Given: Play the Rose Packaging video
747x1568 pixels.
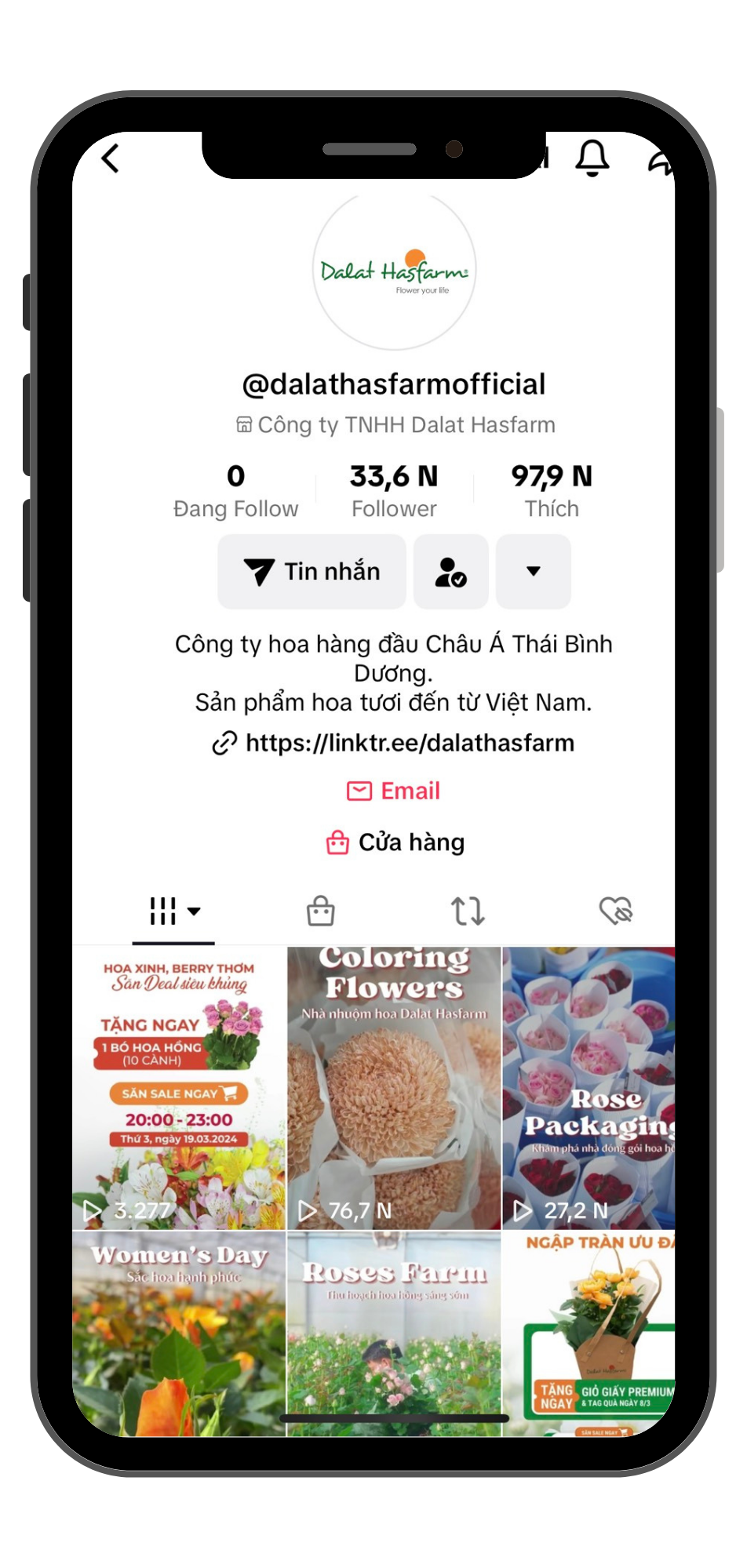Looking at the screenshot, I should pyautogui.click(x=588, y=1088).
